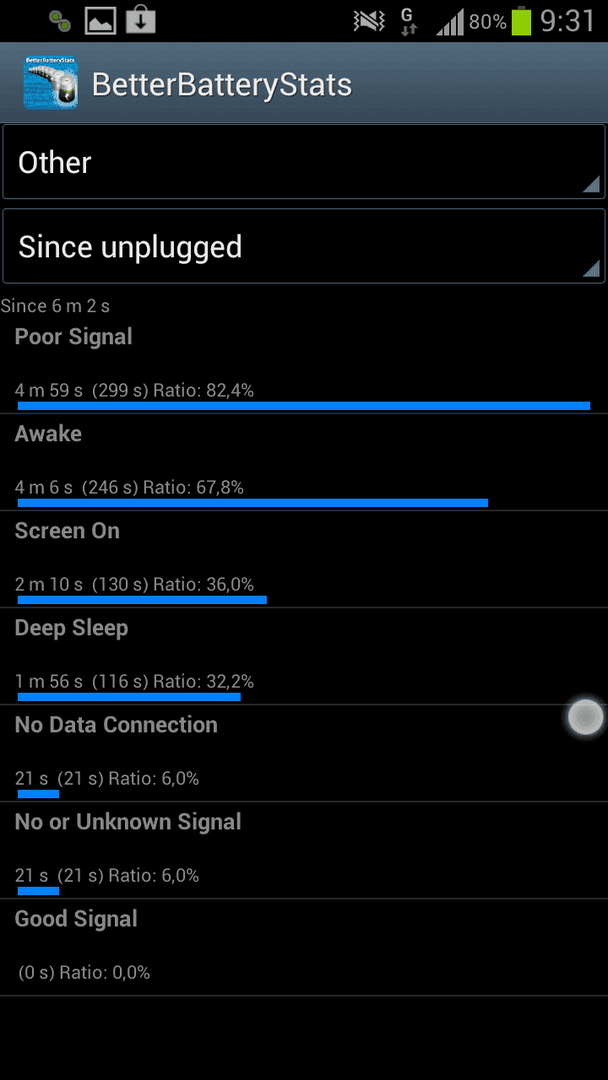Select the No or Unknown Signal row
Screen dimensions: 608x1080
click(304, 851)
